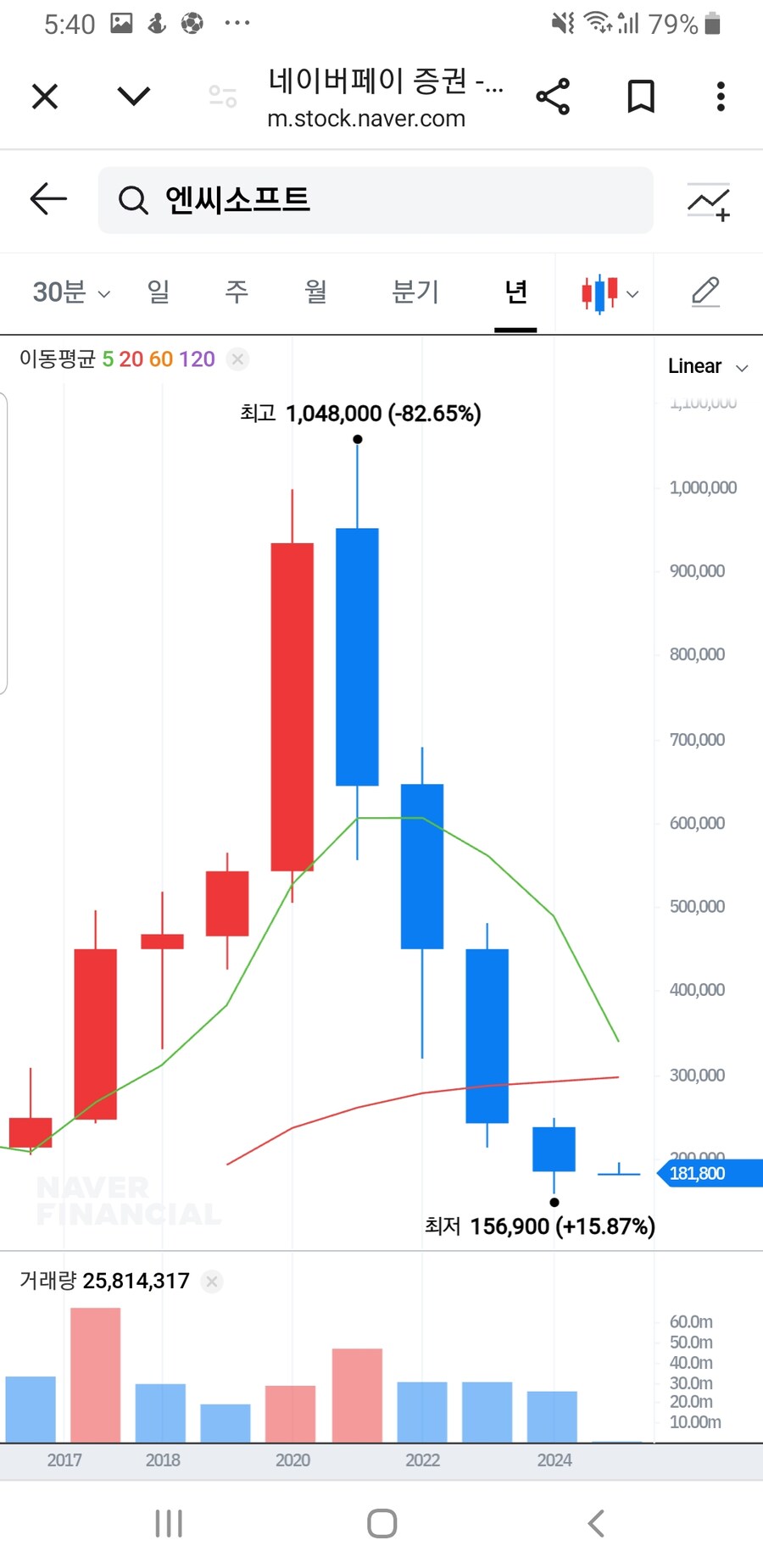Tap the 엔씨소프트 search field

376,200
